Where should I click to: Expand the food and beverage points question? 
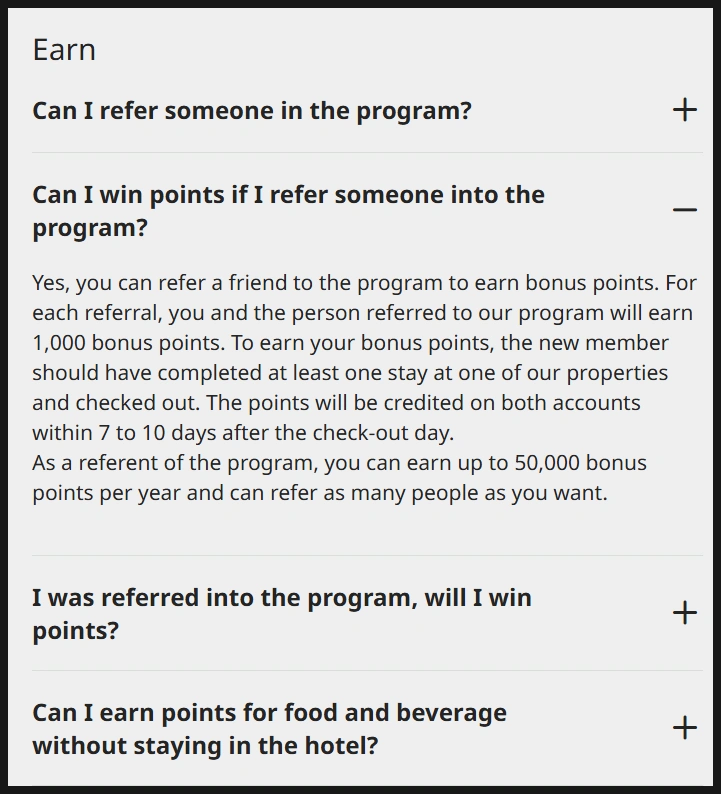[684, 728]
